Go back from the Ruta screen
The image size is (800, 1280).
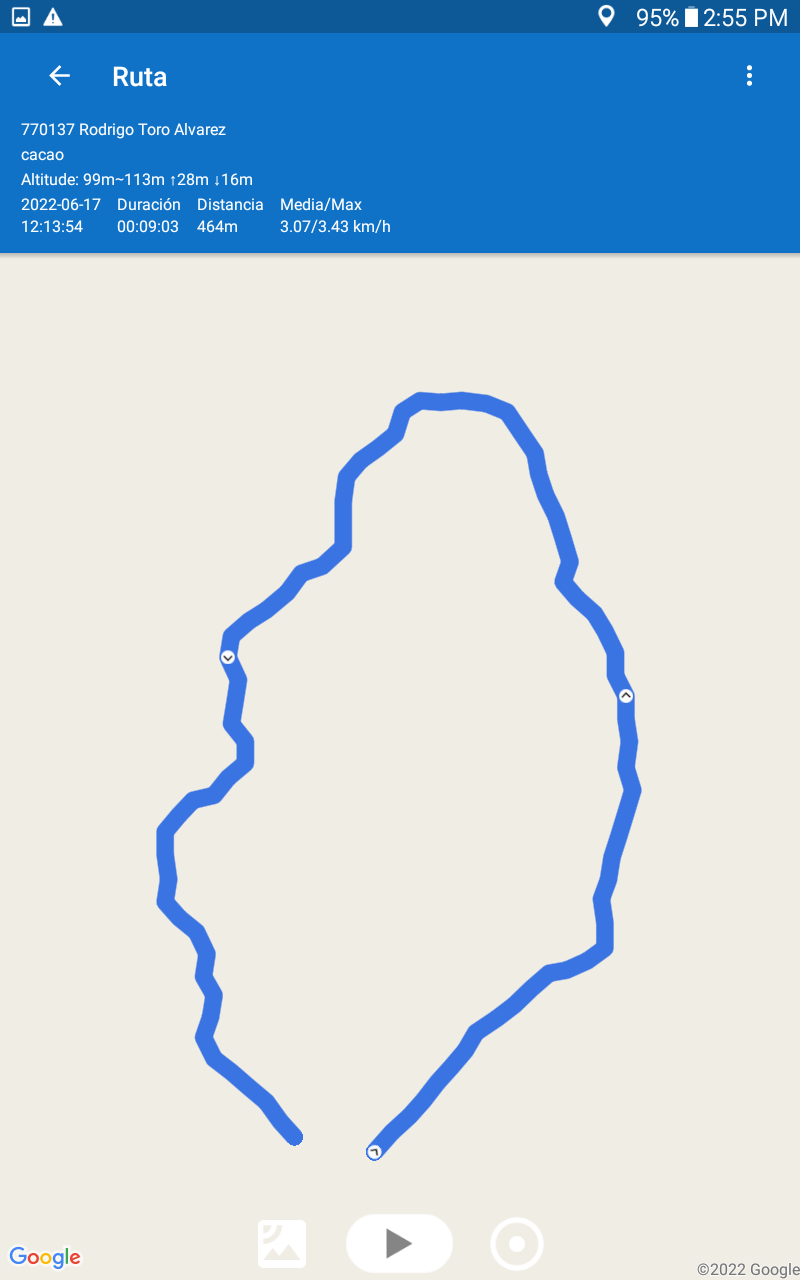[x=59, y=76]
